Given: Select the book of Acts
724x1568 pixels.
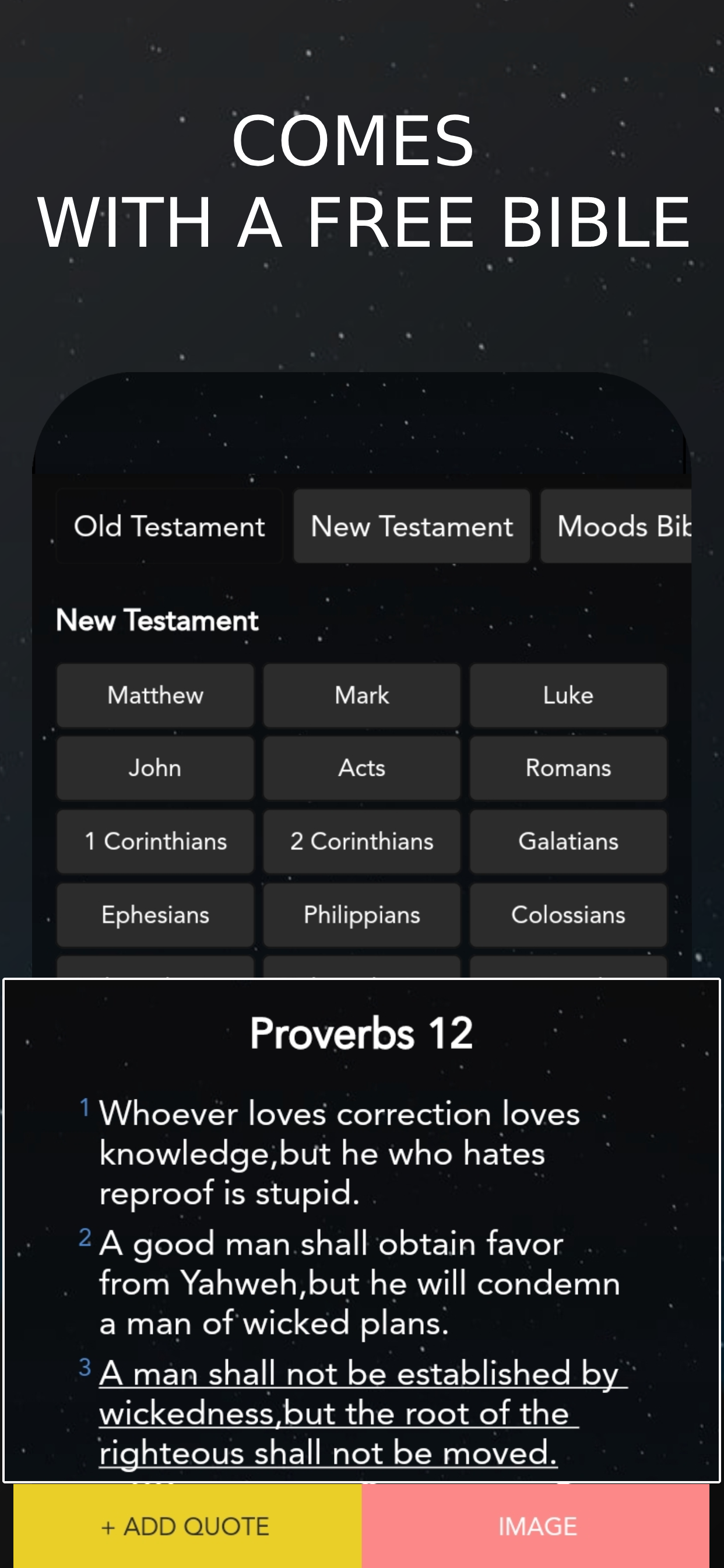Looking at the screenshot, I should (361, 768).
